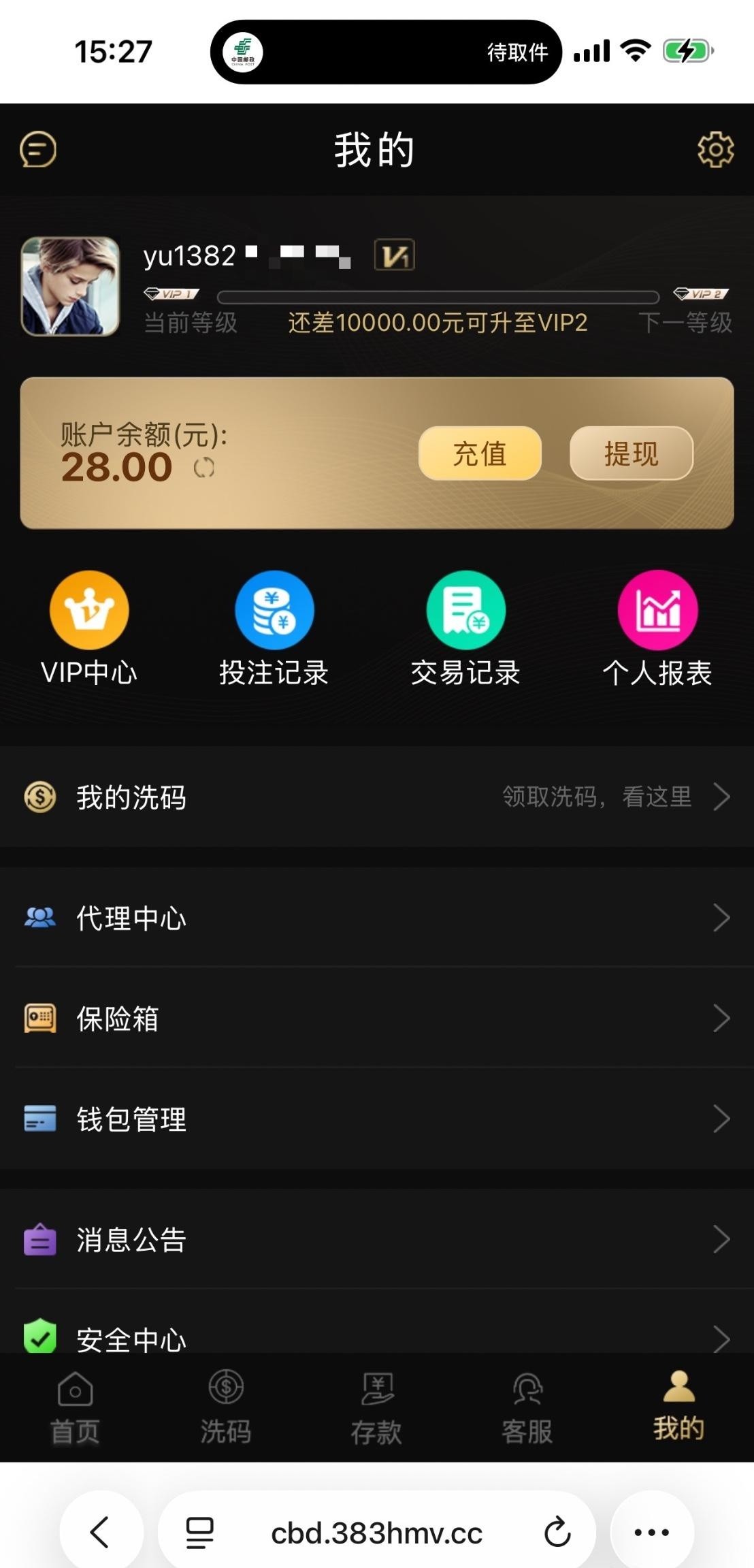Open 安全中心 security center
754x1568 pixels.
(376, 1337)
